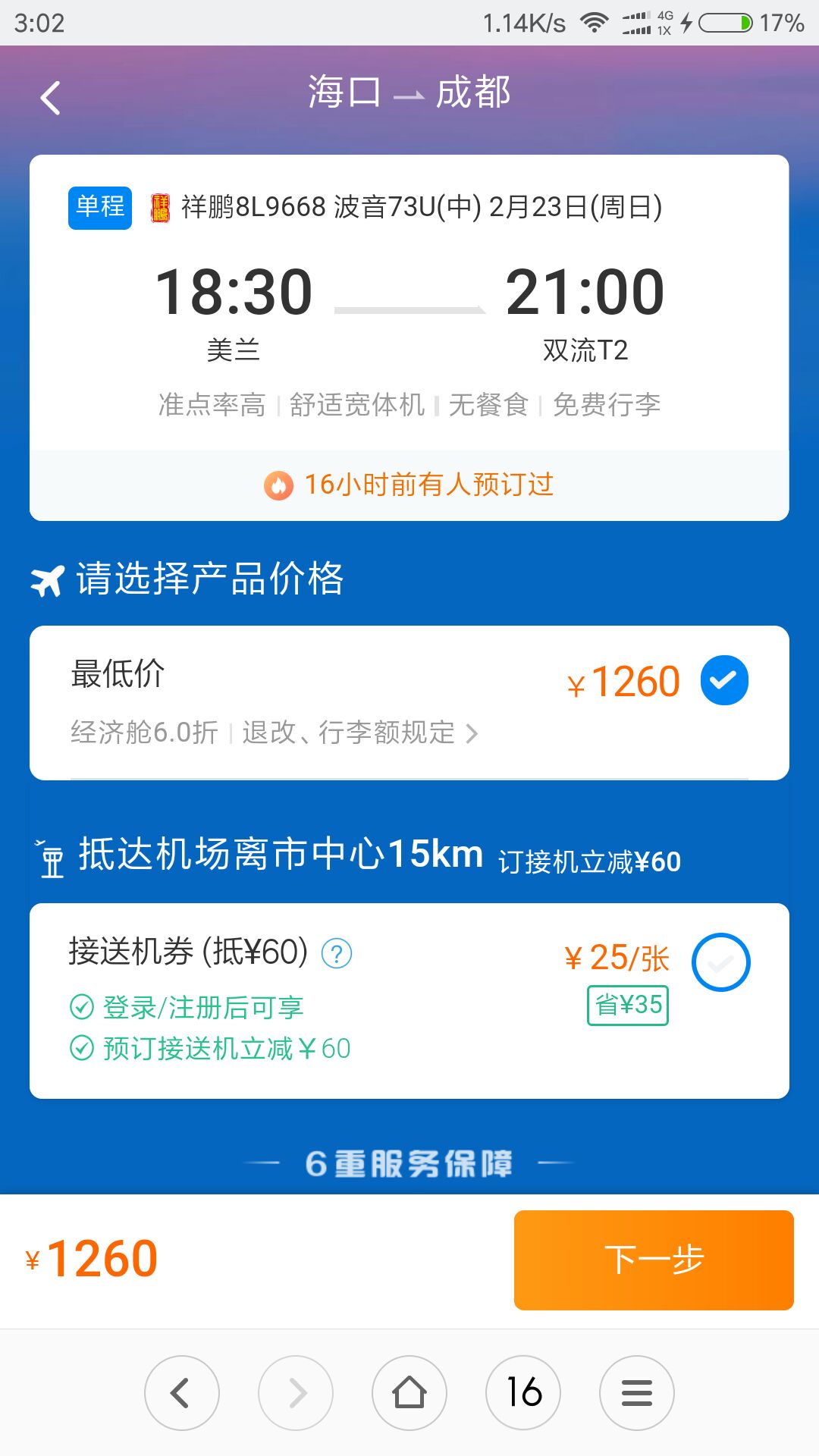
Task: Open the 16 tabs switcher
Action: coord(523,1393)
